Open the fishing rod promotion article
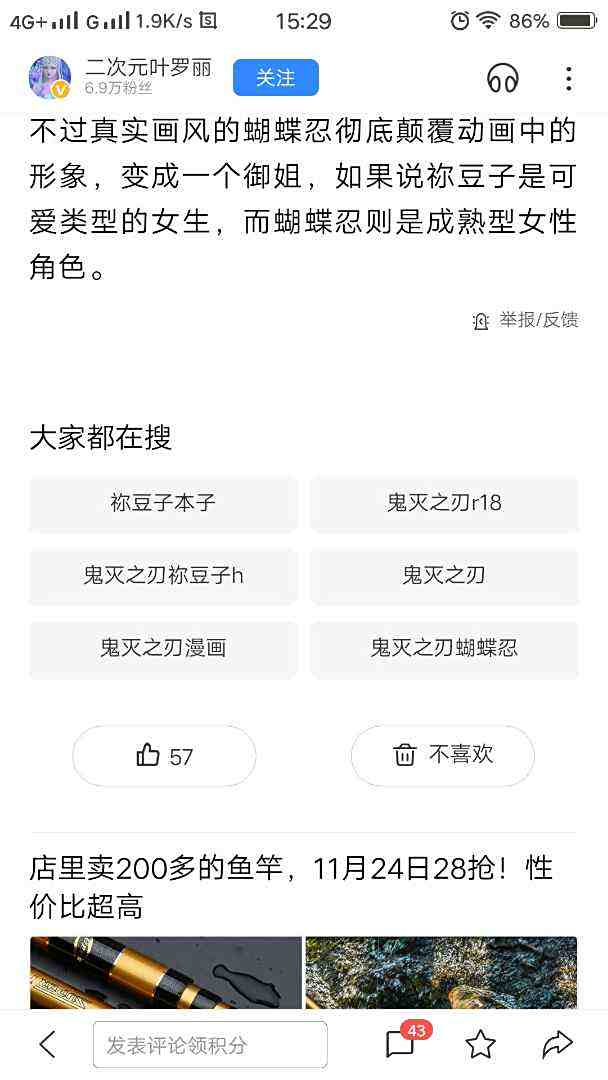The height and width of the screenshot is (1080, 608). click(x=292, y=887)
